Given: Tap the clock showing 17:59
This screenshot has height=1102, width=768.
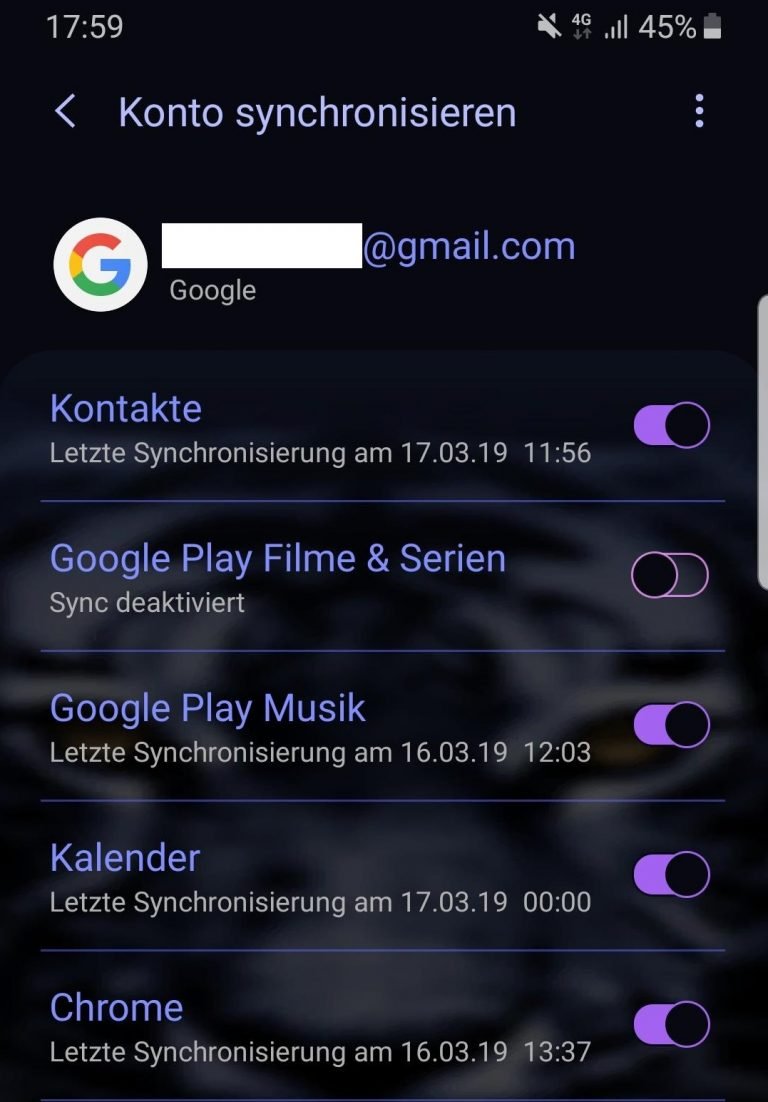Looking at the screenshot, I should (85, 26).
